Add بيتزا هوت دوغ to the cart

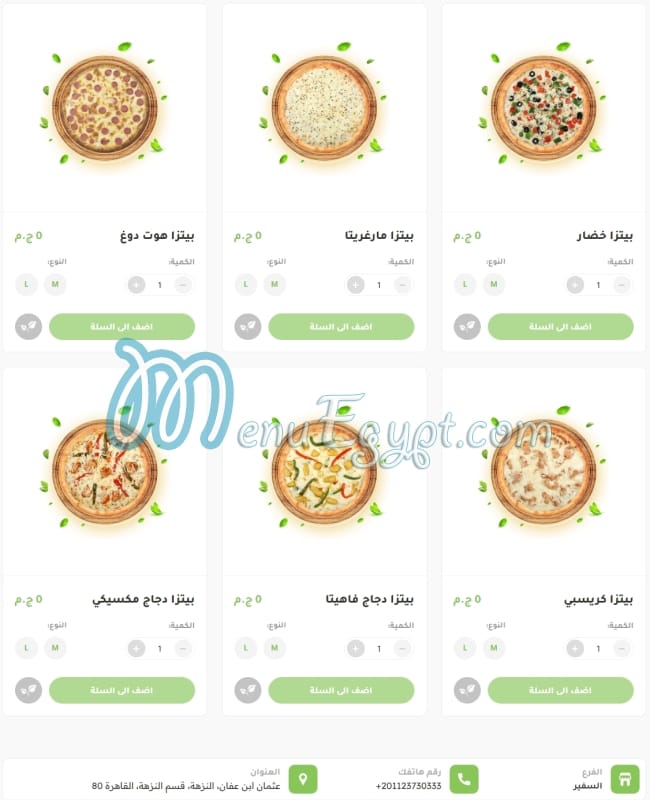tap(121, 327)
